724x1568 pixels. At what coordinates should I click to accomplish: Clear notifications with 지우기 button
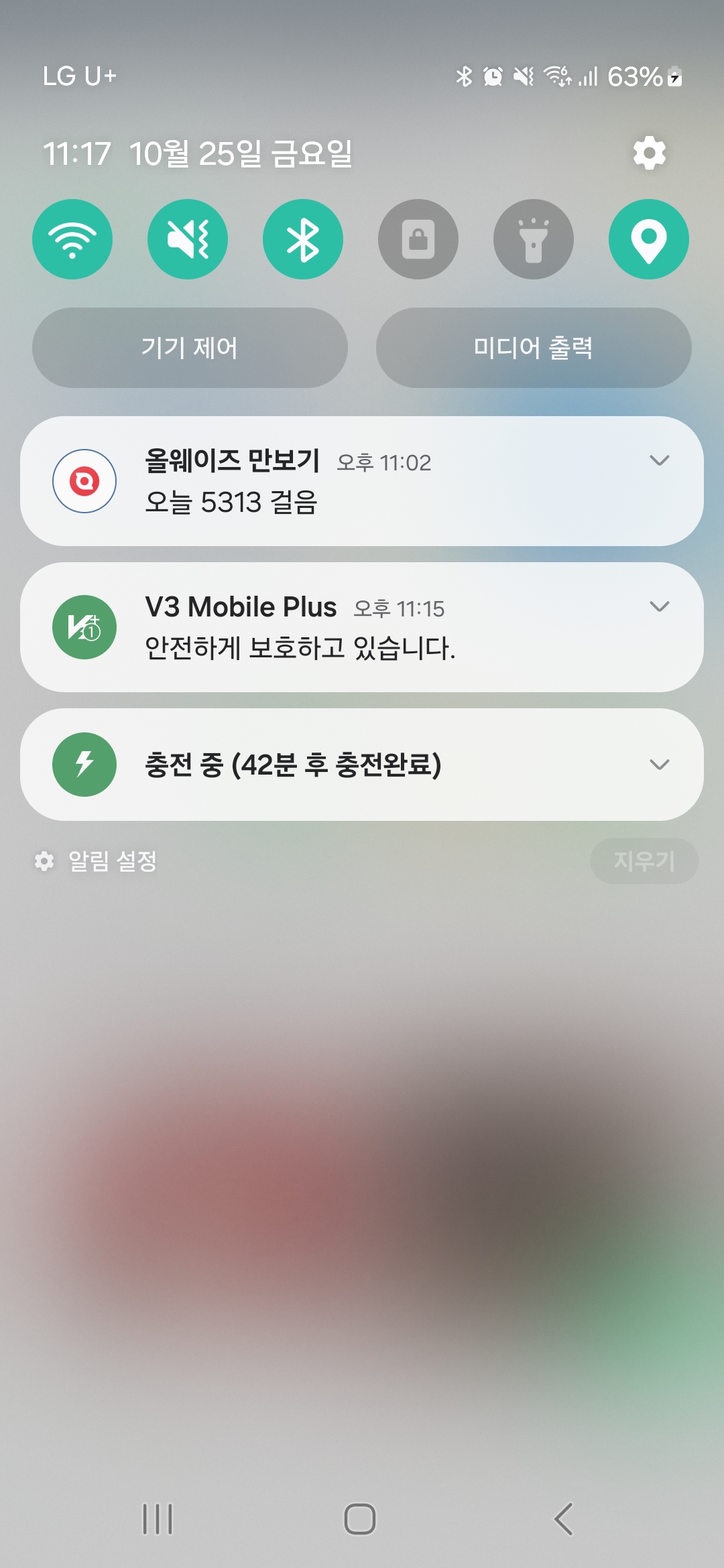644,861
